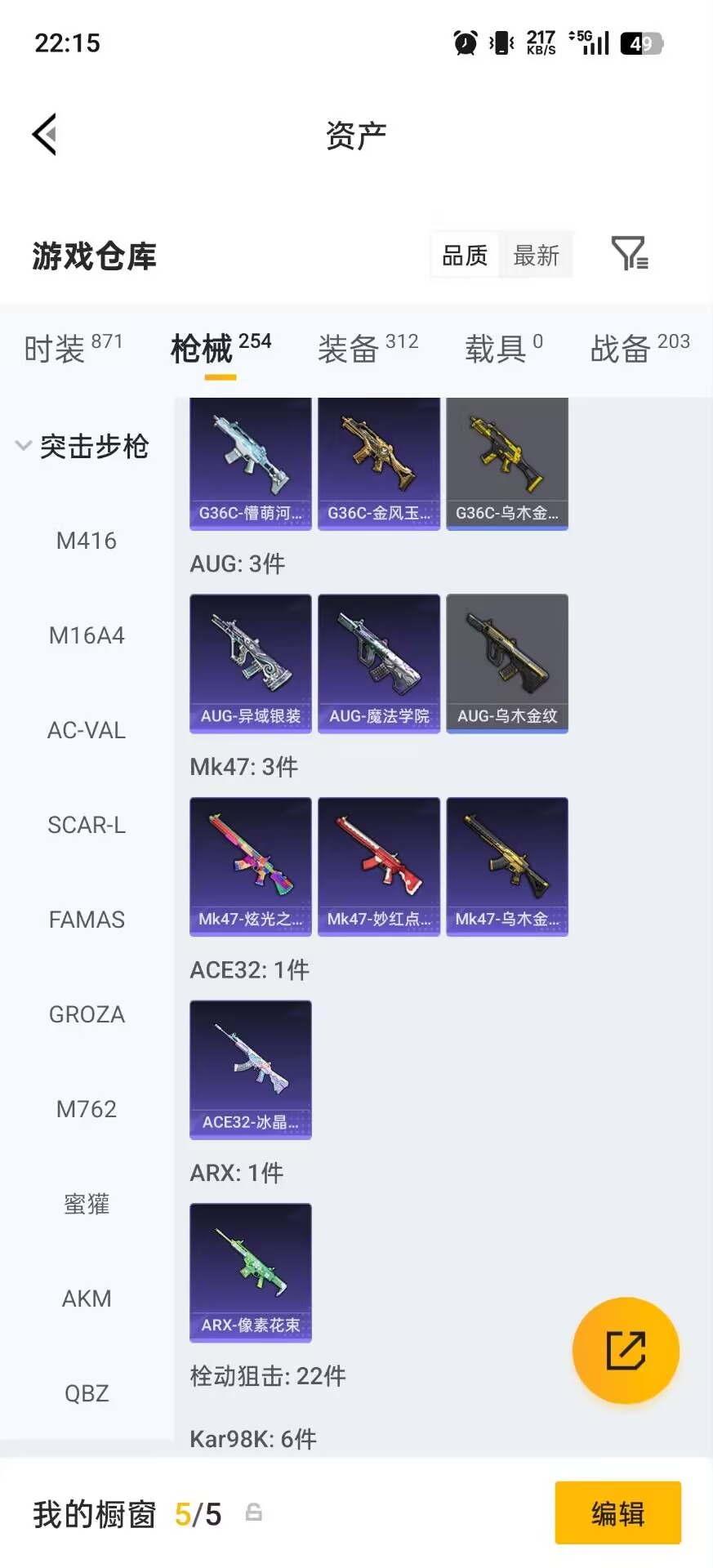
Task: Toggle sorting to 品质
Action: 464,255
